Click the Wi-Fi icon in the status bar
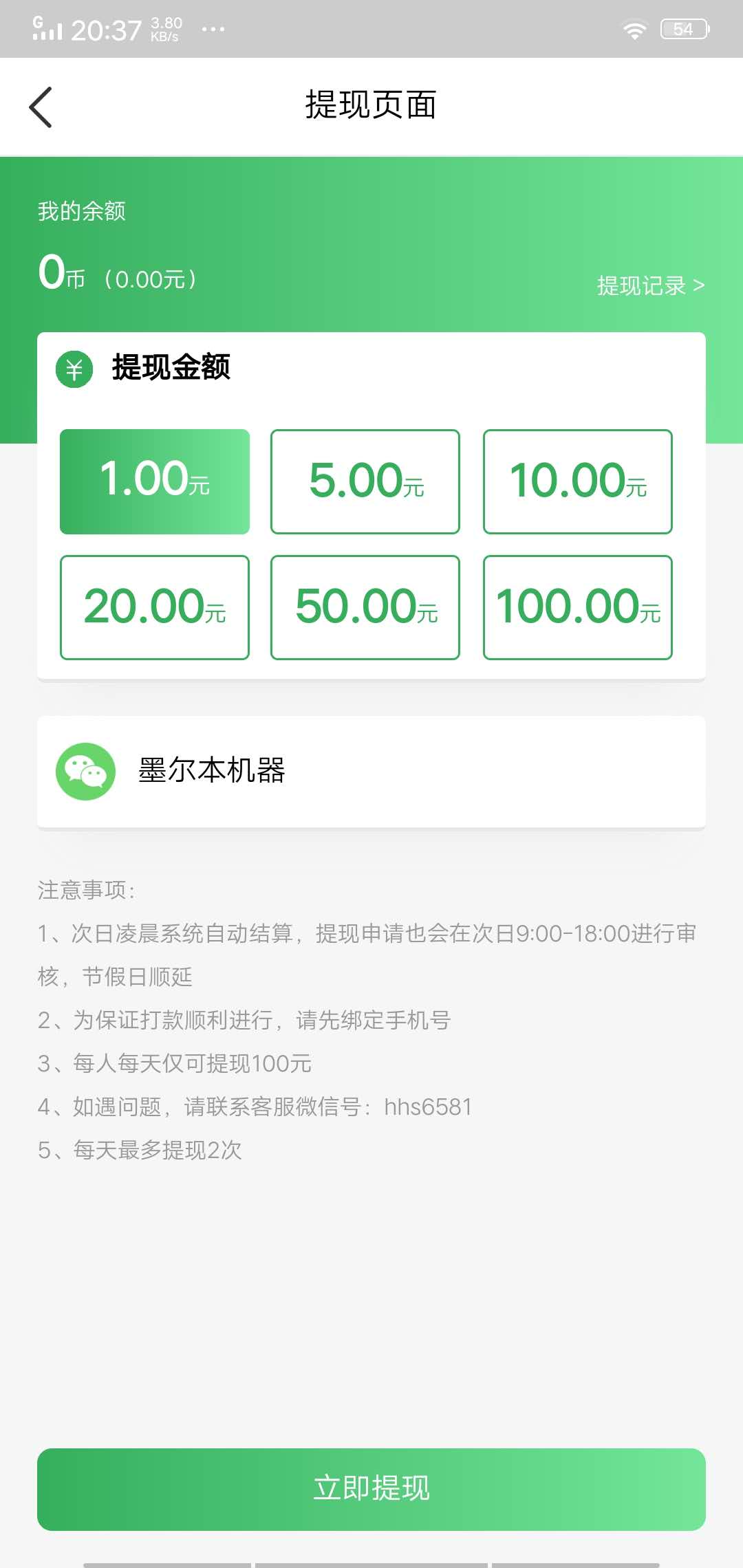 tap(634, 28)
